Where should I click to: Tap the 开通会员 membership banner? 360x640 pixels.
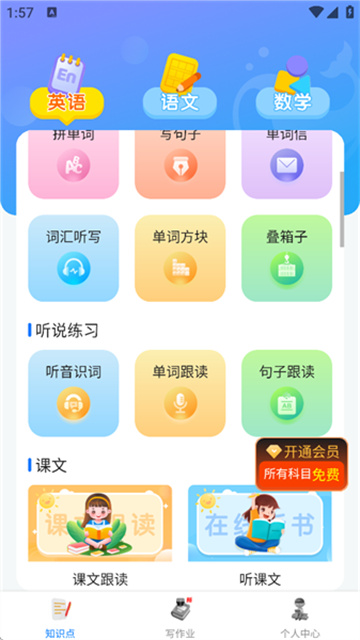point(302,464)
